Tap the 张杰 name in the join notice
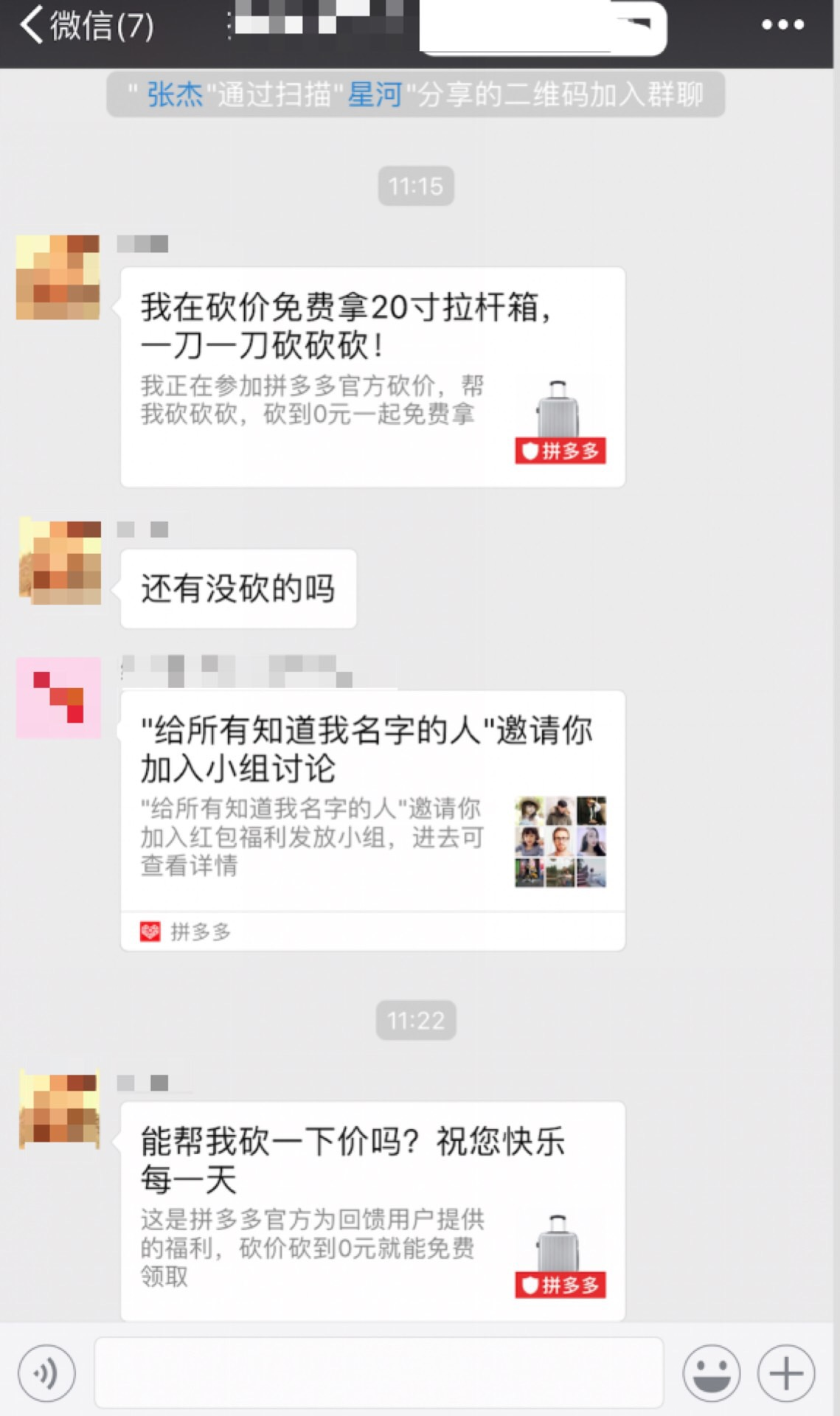The width and height of the screenshot is (840, 1416). tap(175, 95)
